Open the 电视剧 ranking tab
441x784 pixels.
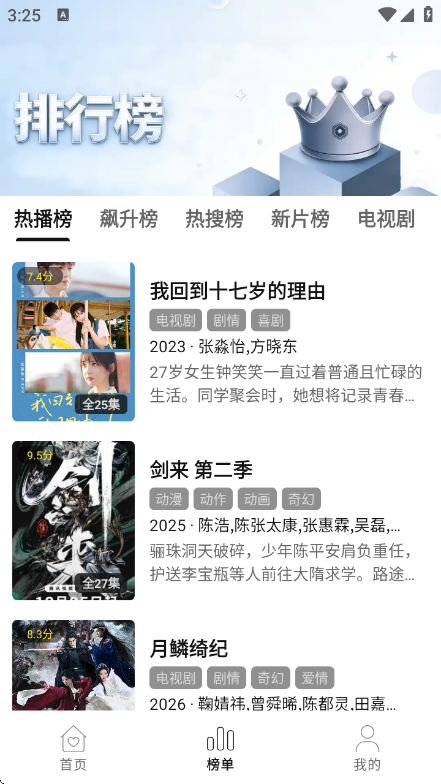386,219
